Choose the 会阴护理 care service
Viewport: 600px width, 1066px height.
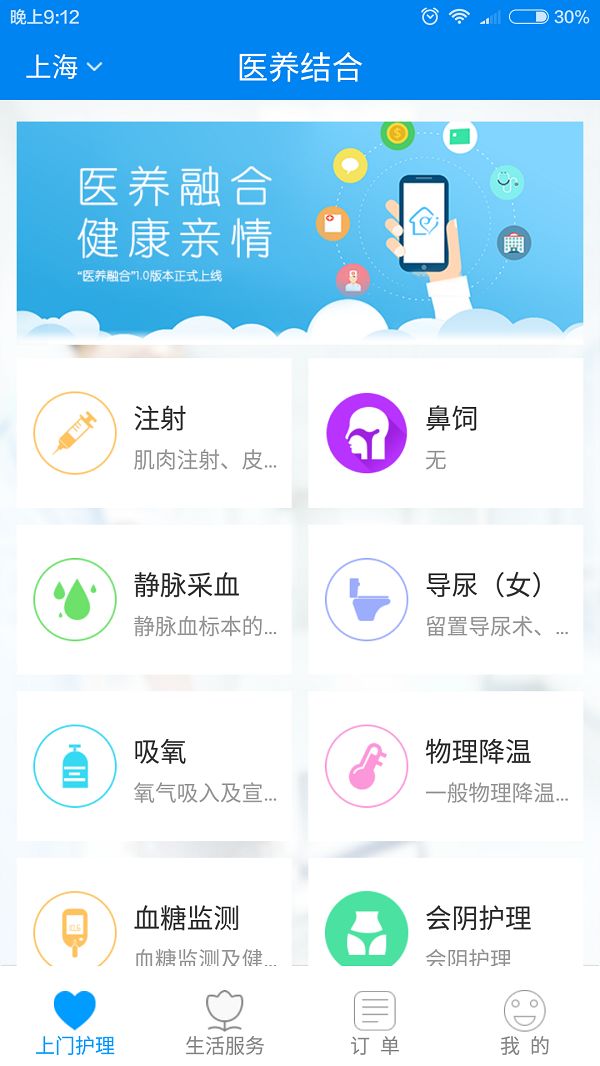(x=445, y=918)
